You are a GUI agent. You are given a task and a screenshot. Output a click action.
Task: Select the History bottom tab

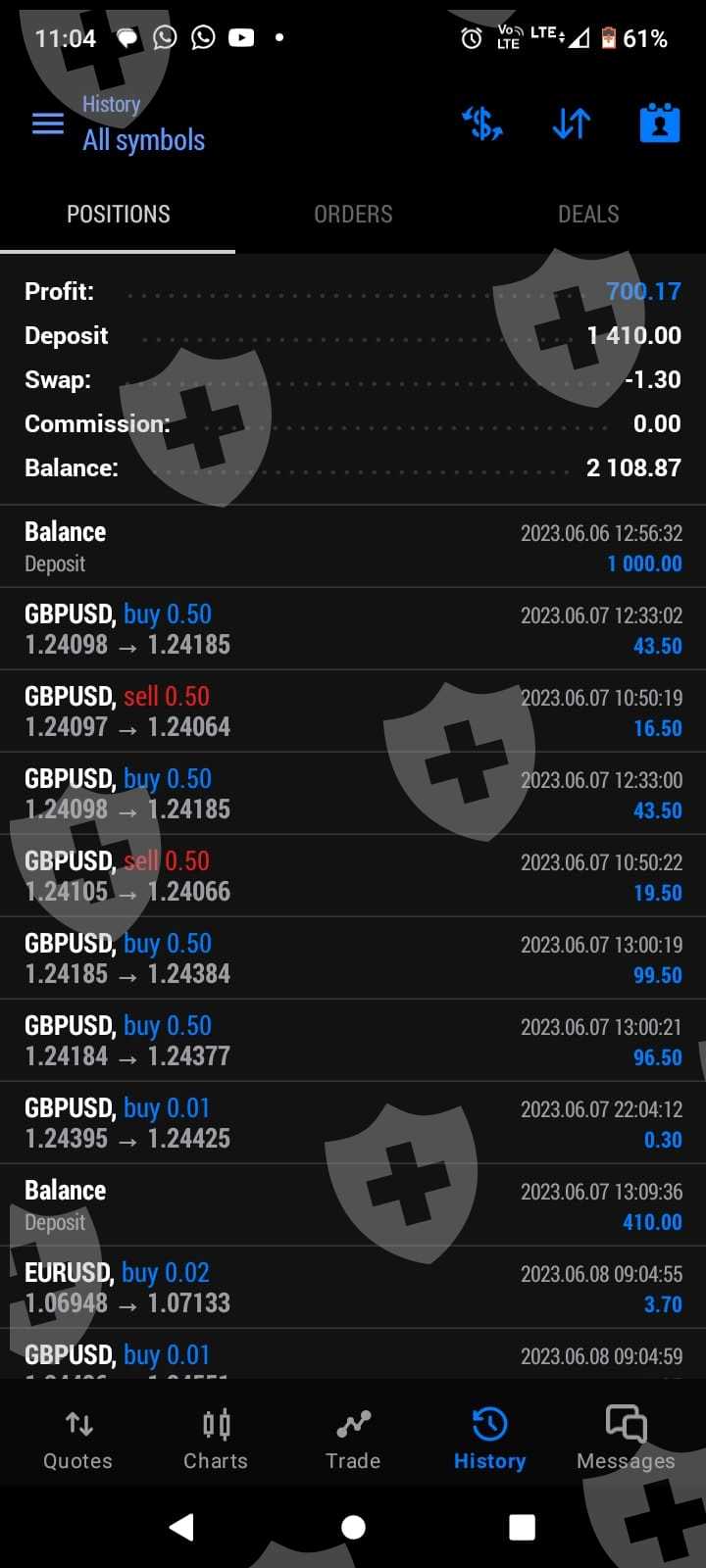click(489, 1439)
